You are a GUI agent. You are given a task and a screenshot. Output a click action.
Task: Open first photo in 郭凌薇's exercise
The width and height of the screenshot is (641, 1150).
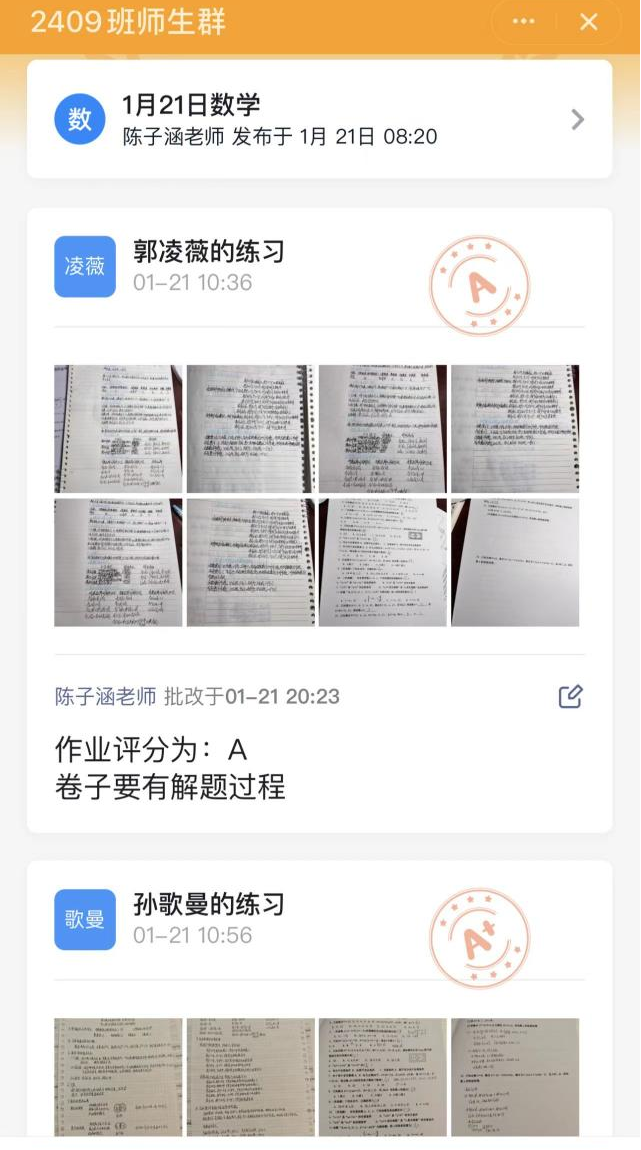click(118, 428)
